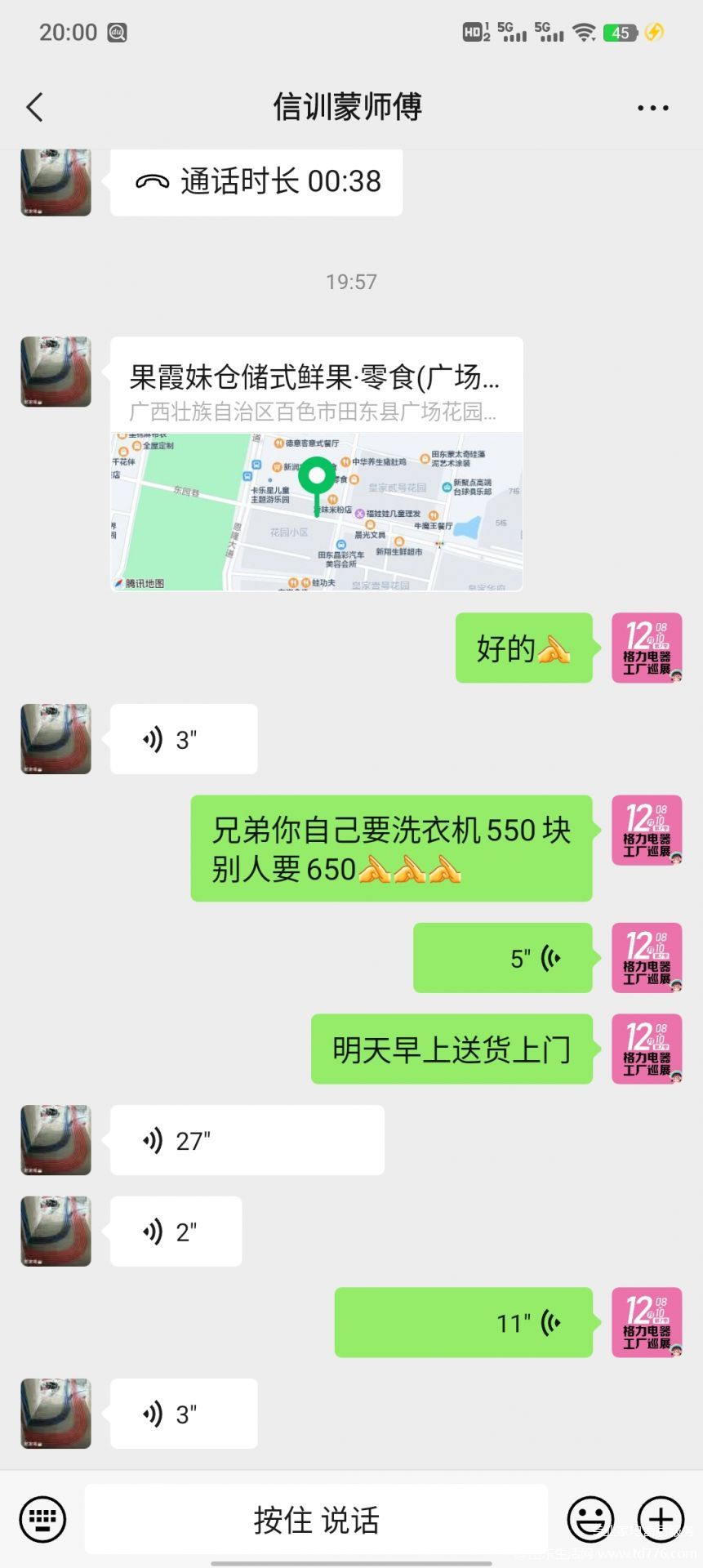703x1568 pixels.
Task: Tap the 按住 说话 hold-to-talk button
Action: point(316,1520)
